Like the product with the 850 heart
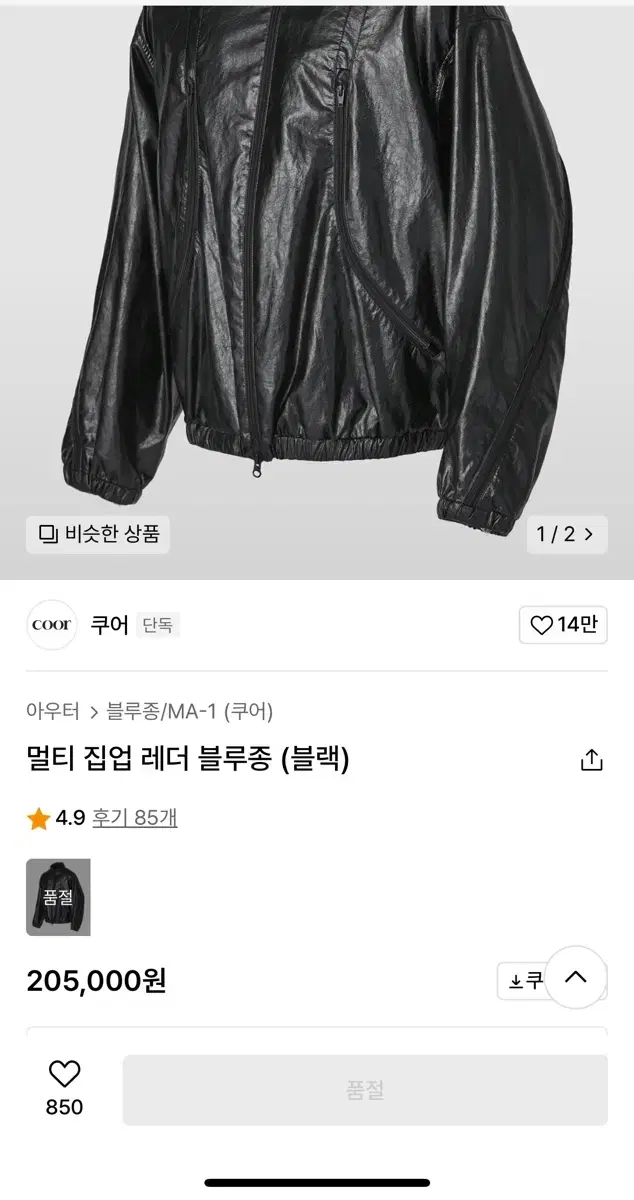The width and height of the screenshot is (634, 1200). 64,1089
